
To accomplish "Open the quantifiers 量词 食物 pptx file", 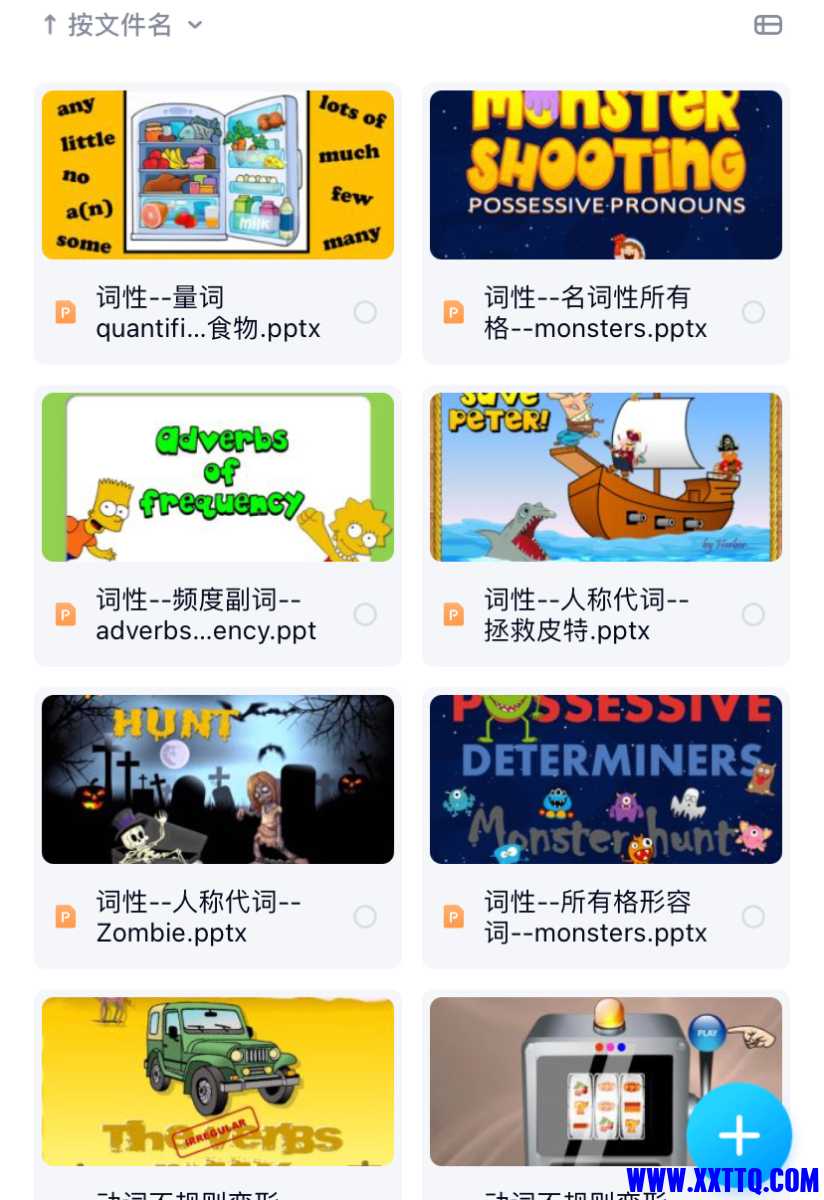I will pyautogui.click(x=217, y=176).
